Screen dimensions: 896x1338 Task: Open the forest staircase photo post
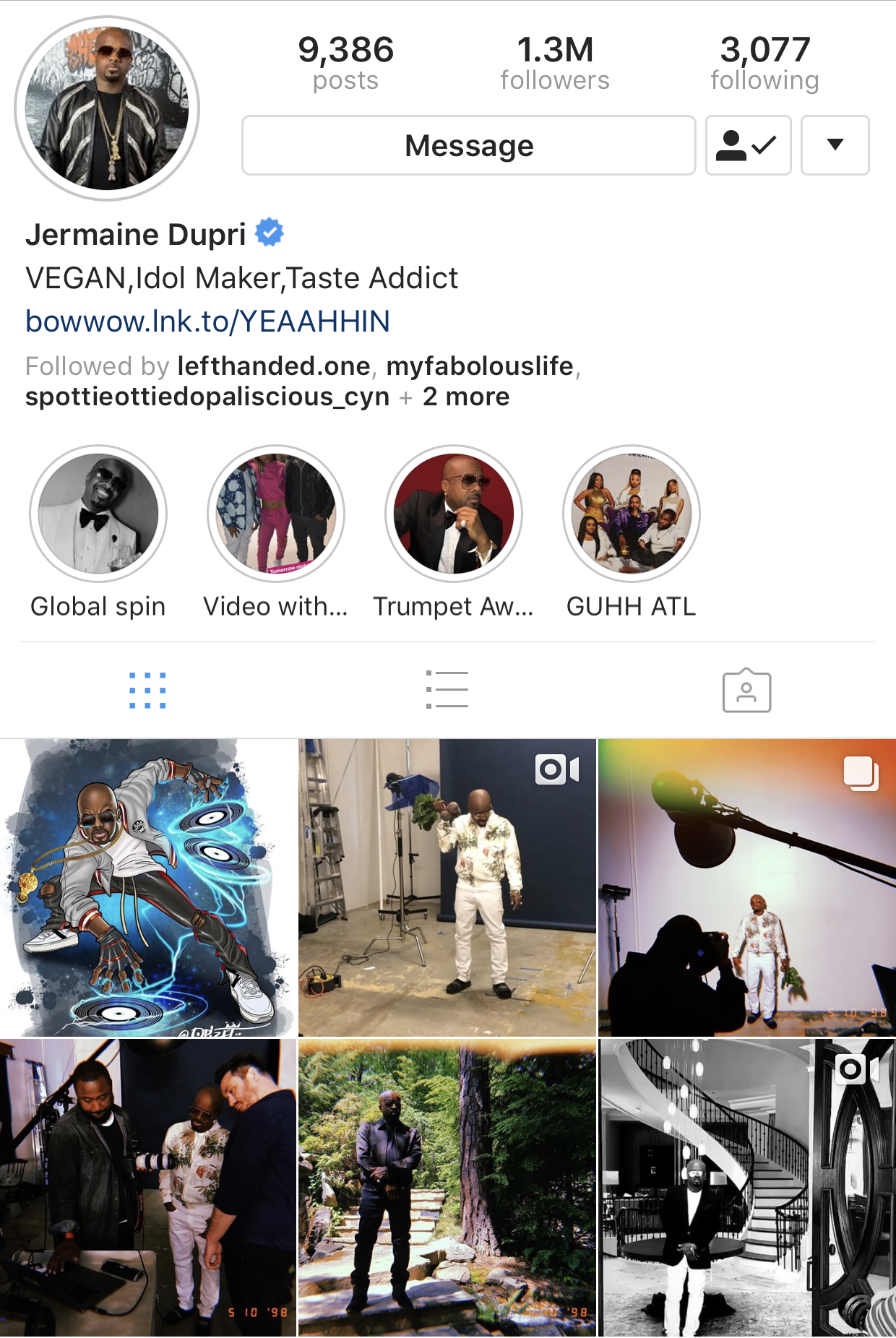point(447,1188)
